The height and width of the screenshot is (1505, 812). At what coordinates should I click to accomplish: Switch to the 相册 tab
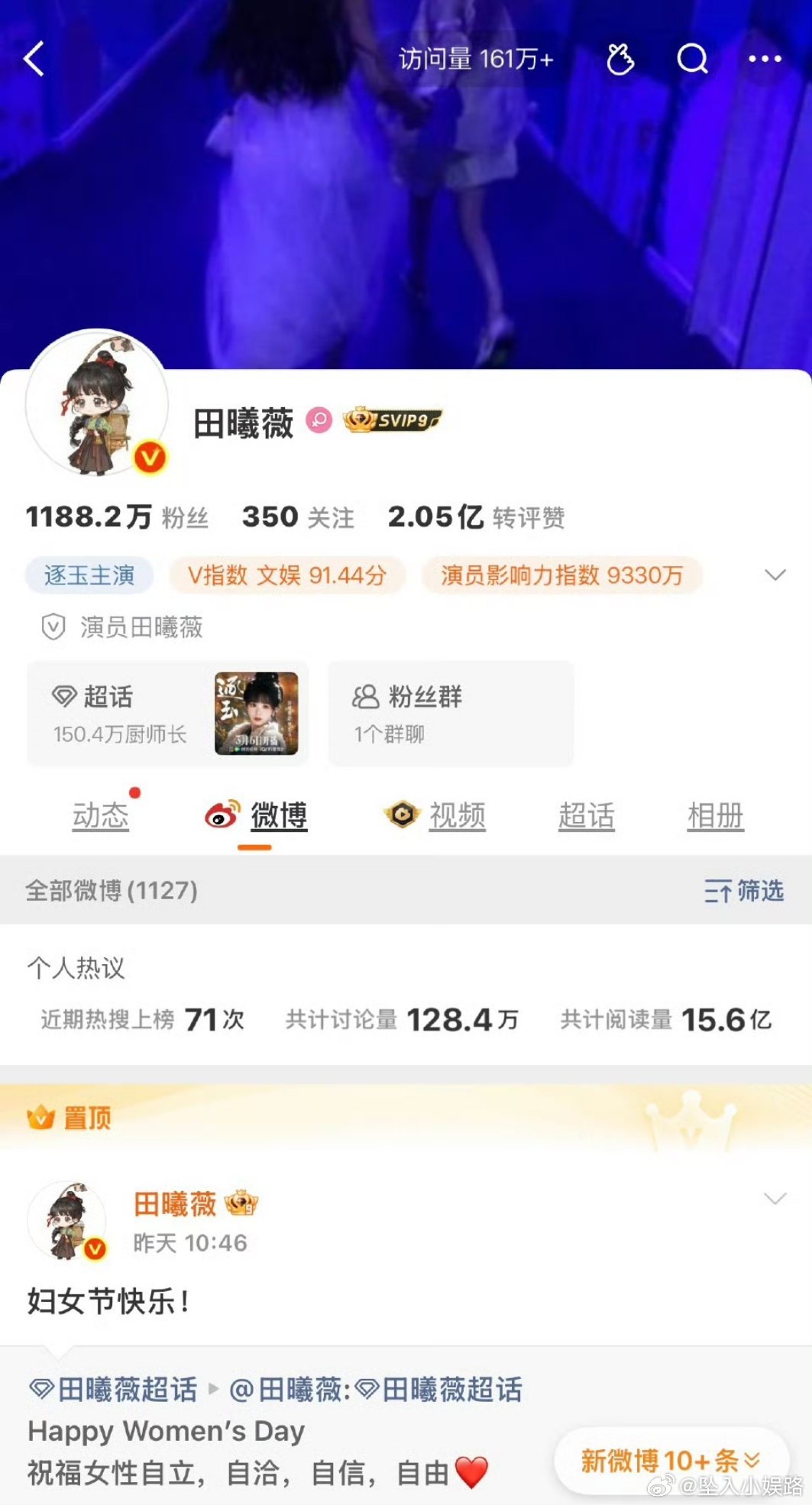click(x=713, y=815)
